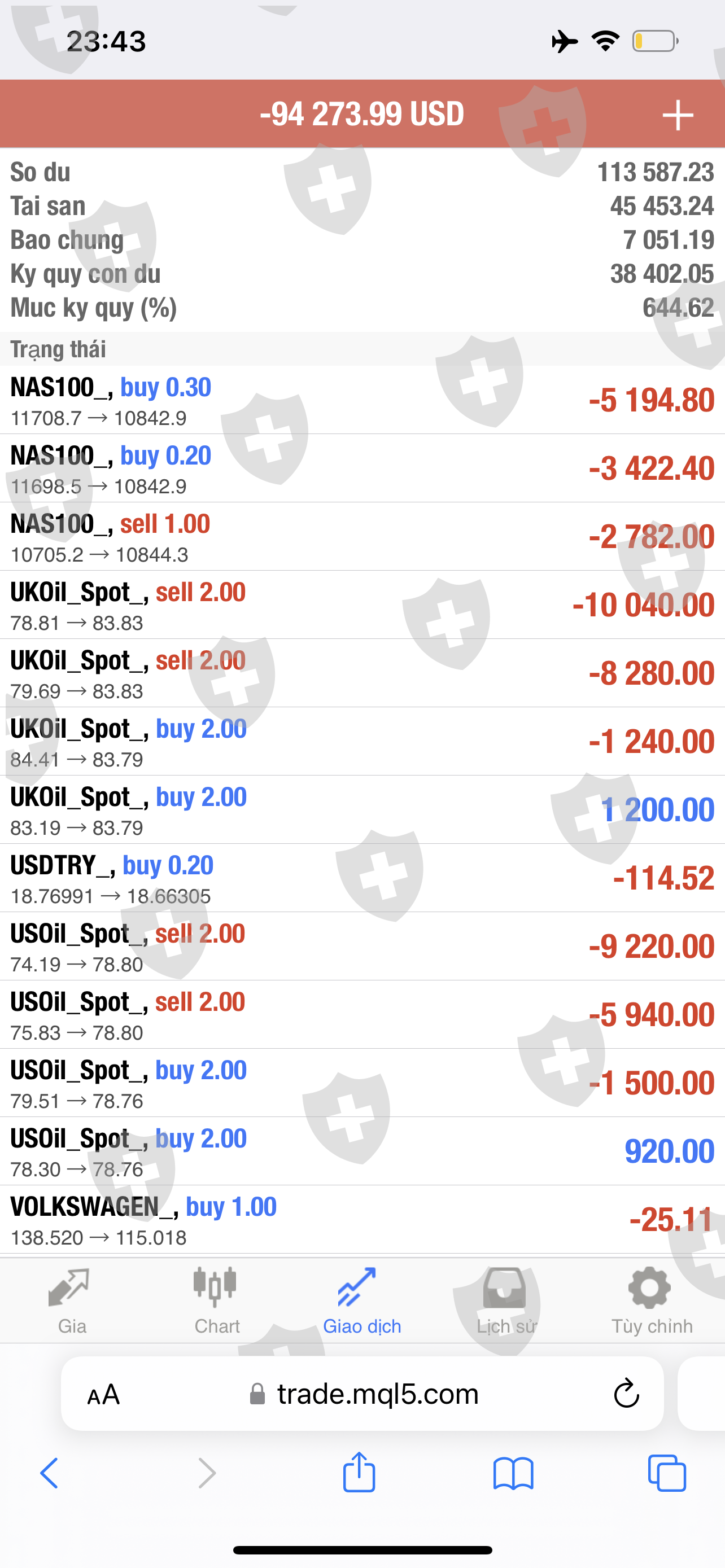Open the NAS100_ buy 0.30 position
The image size is (725, 1568).
(362, 401)
